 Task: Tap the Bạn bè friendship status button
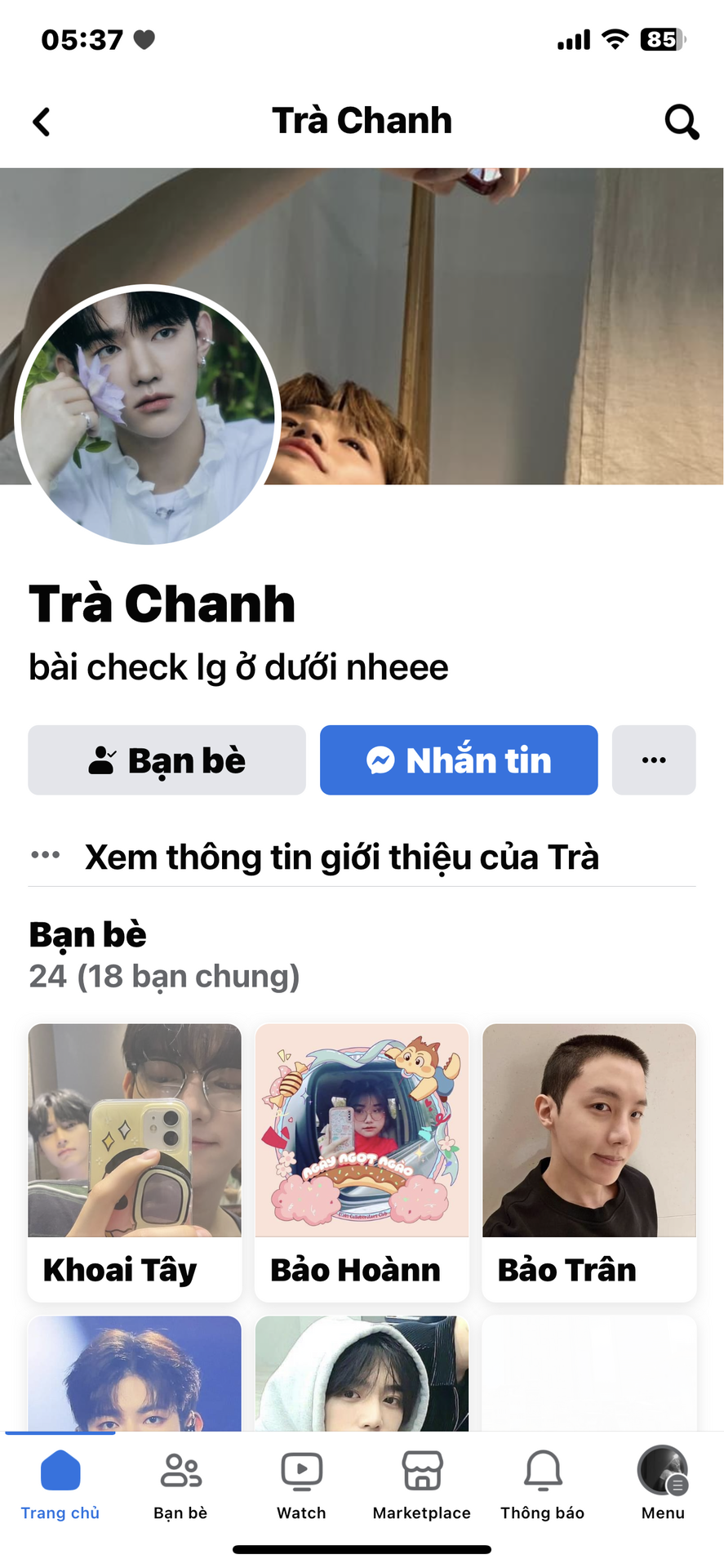167,760
